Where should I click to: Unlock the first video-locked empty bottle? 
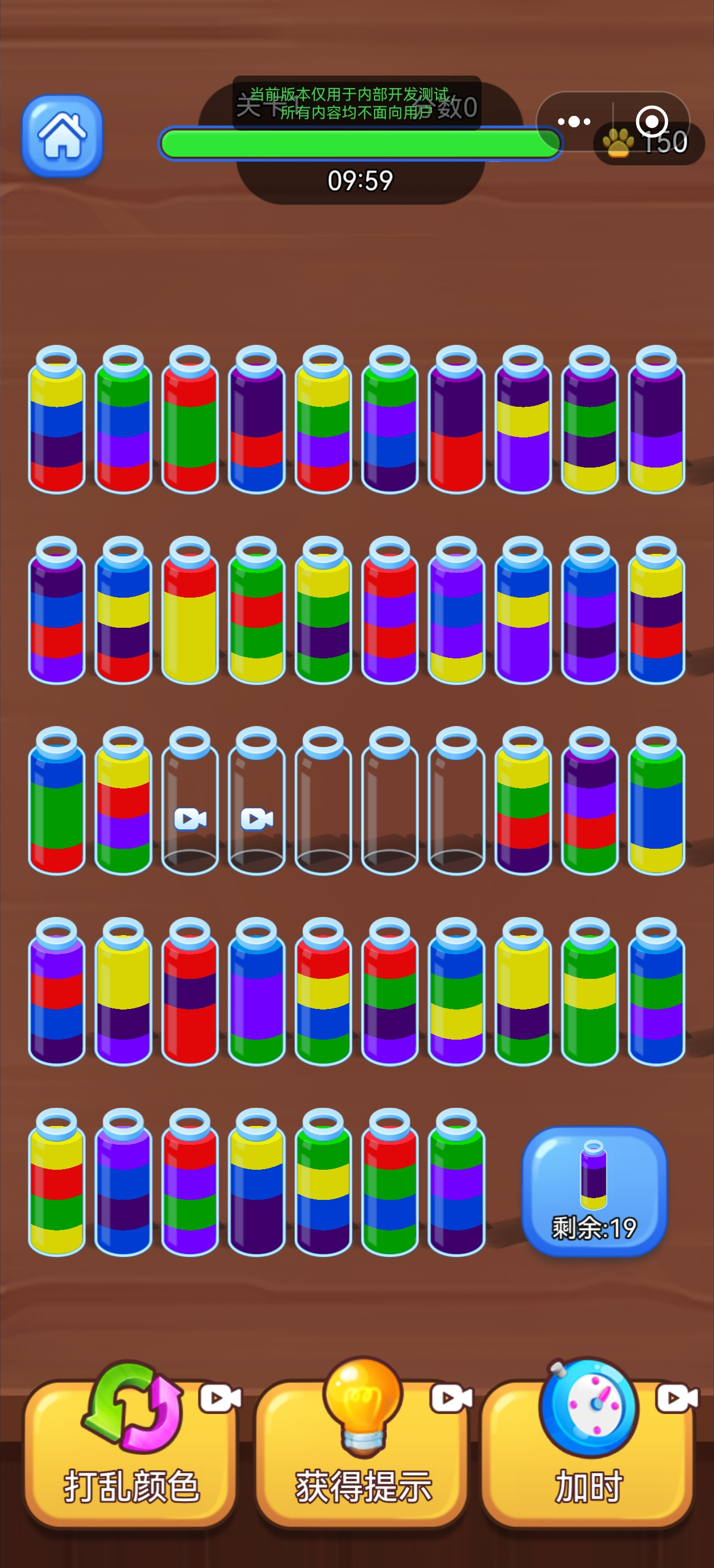pyautogui.click(x=190, y=802)
